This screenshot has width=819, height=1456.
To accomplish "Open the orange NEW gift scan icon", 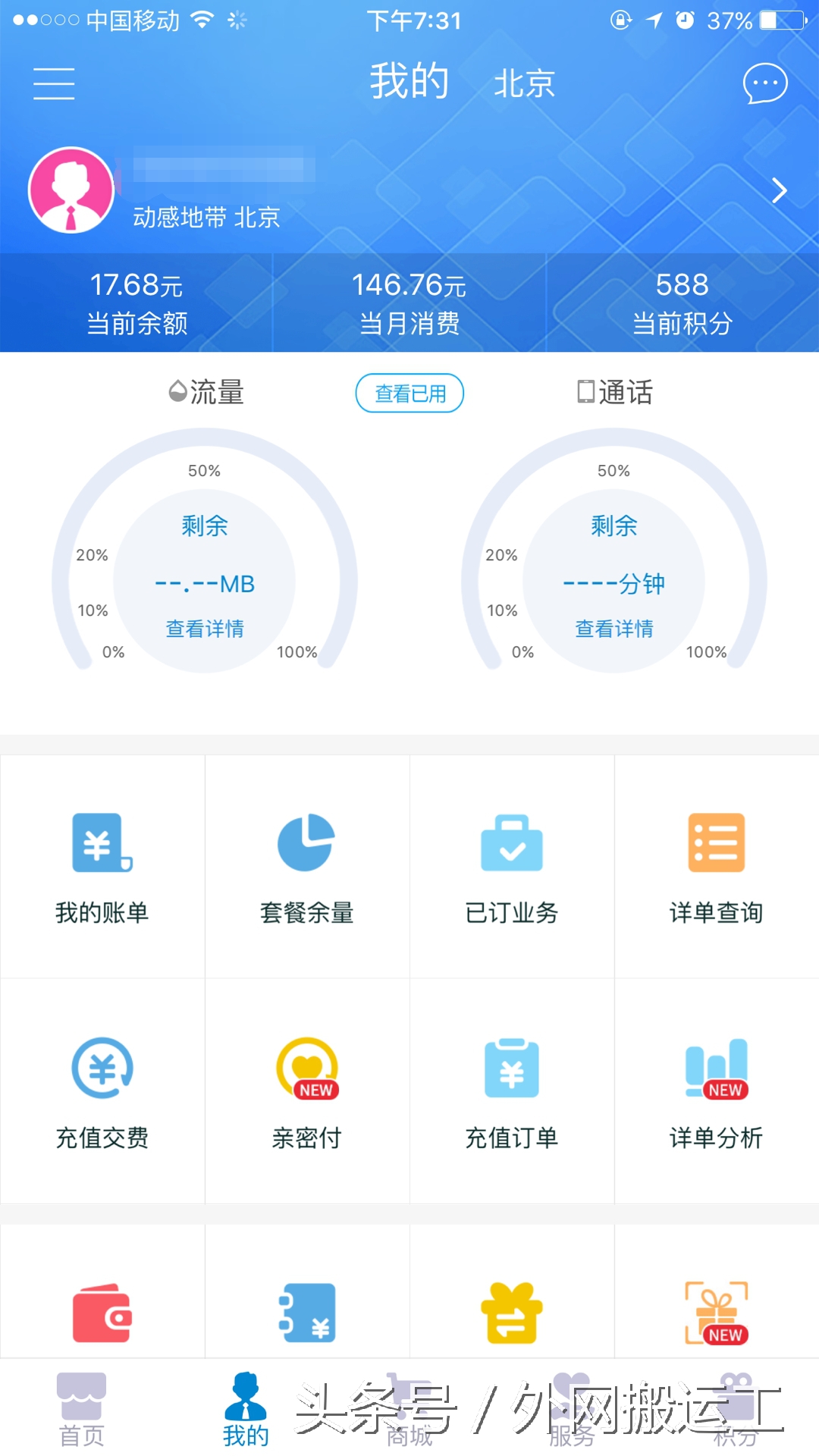I will [x=716, y=1313].
